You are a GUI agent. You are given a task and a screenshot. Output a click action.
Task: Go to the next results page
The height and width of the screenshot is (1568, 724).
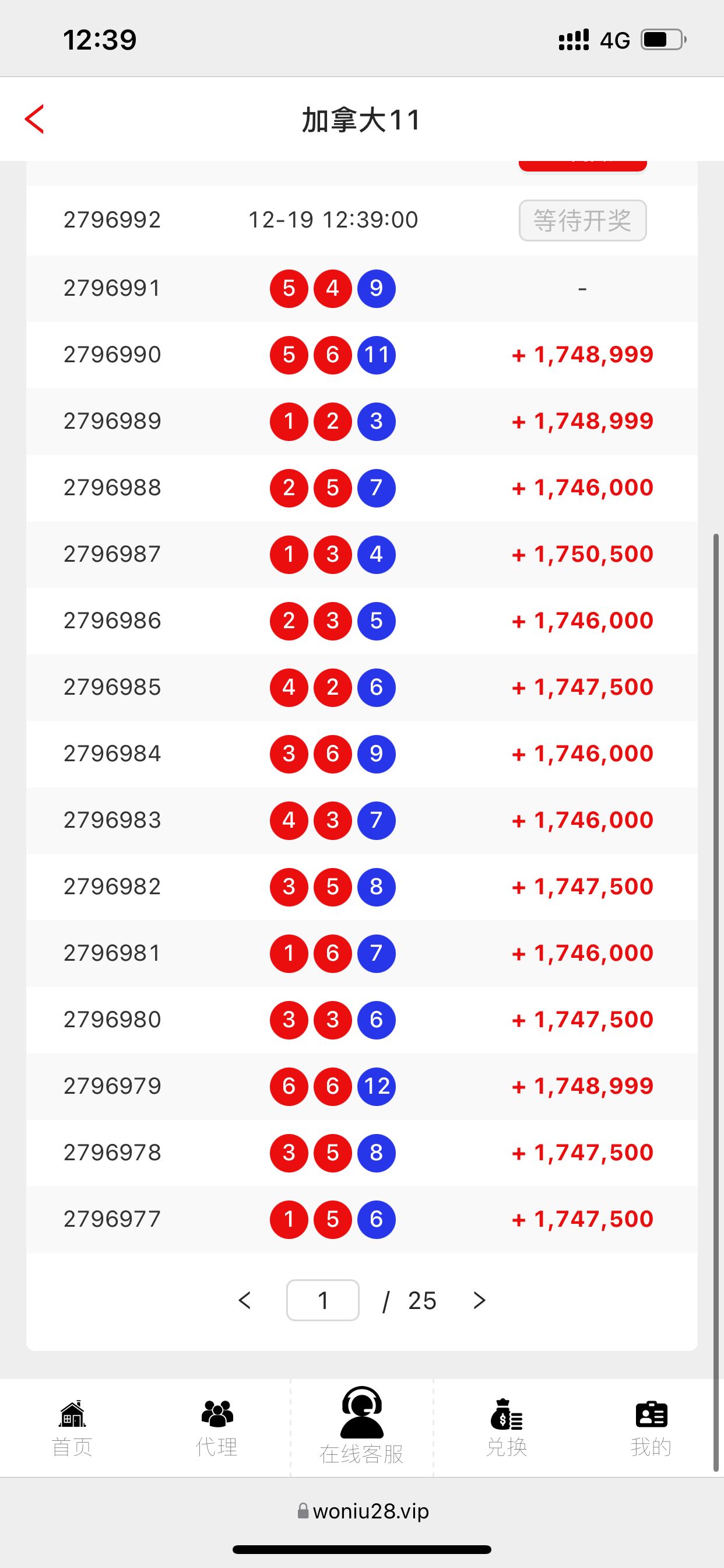tap(479, 1301)
